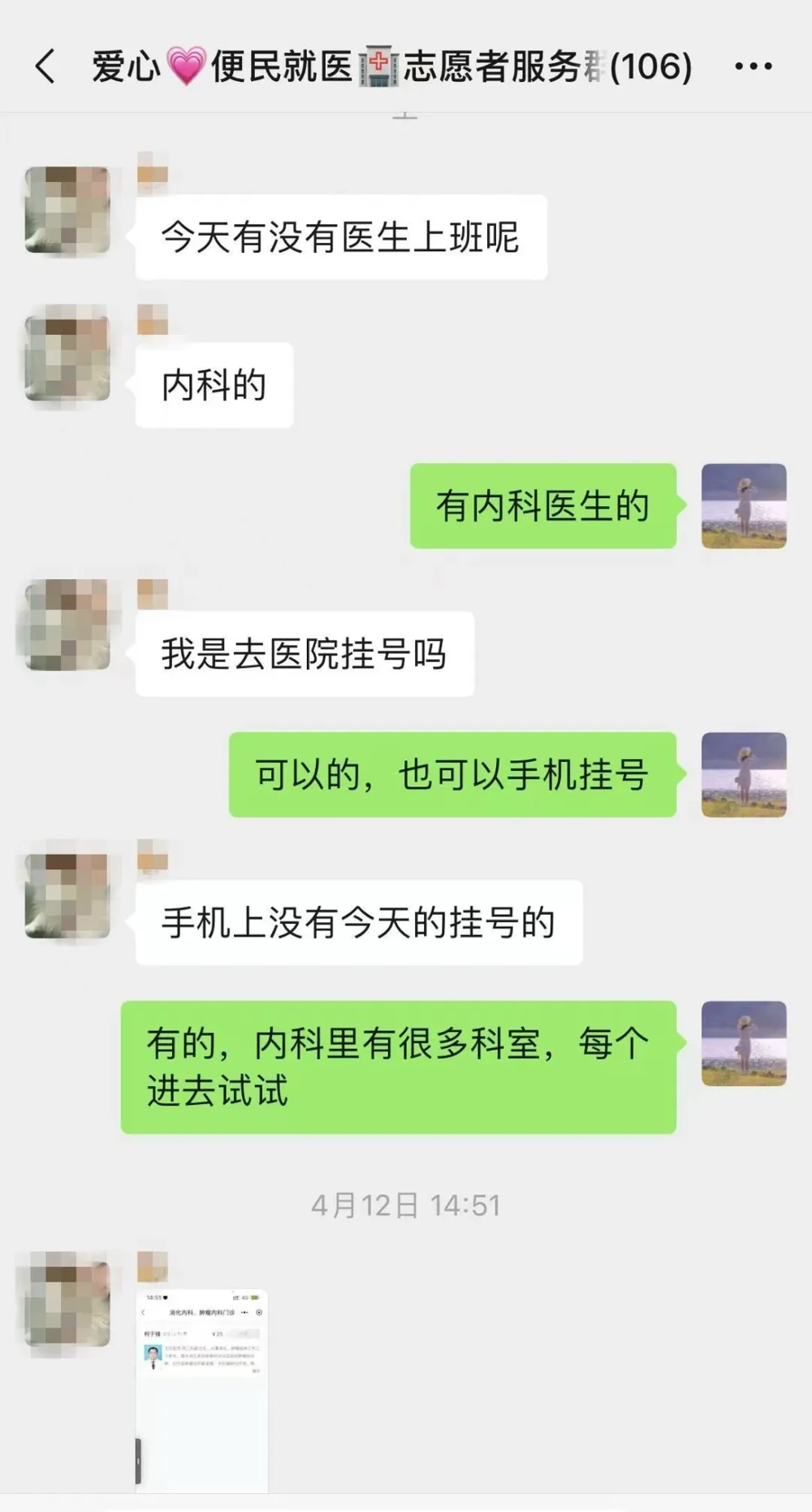Select the long message about 内科 科室
Viewport: 812px width, 1512px height.
(398, 1060)
